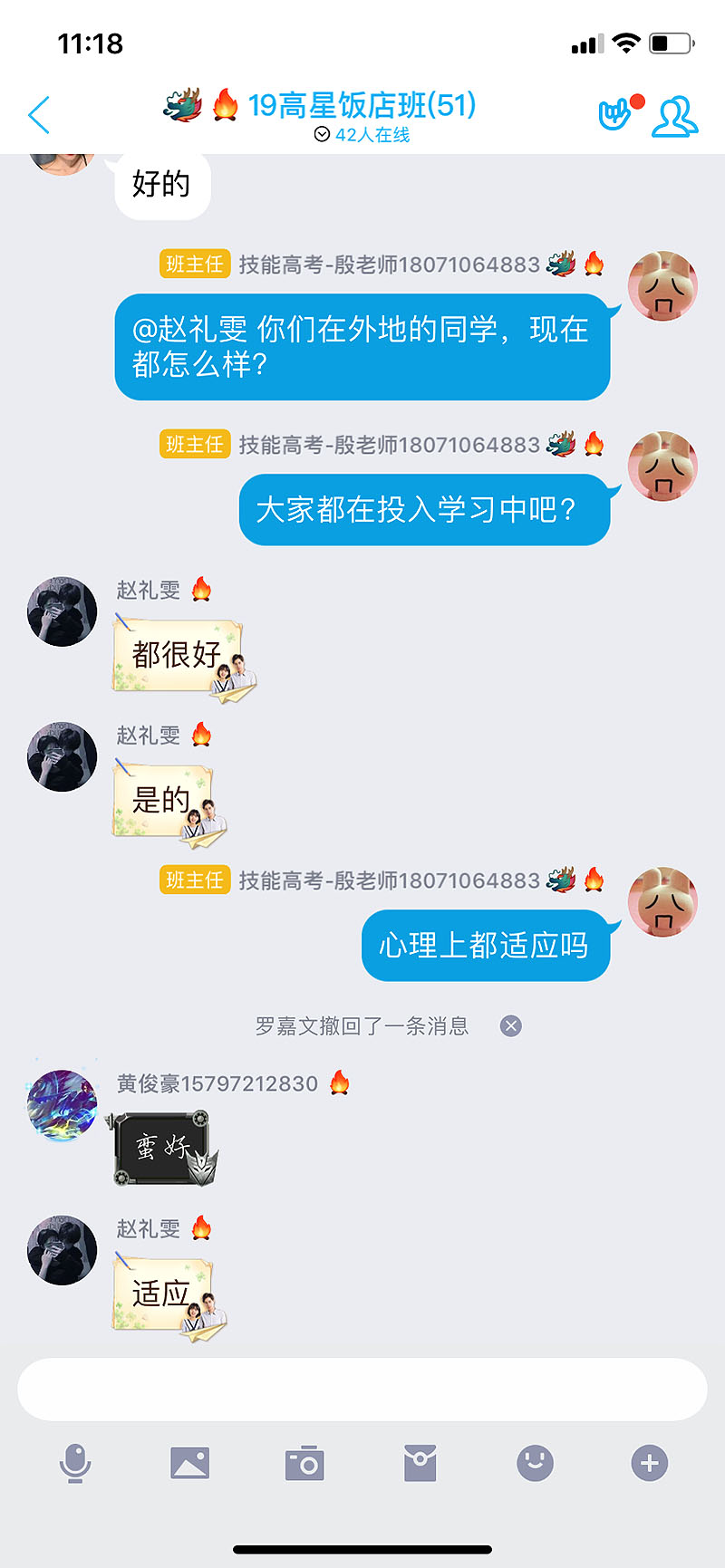Open 赵礼雯's avatar beside 适应 message
Screen dimensions: 725x1568
point(62,1250)
